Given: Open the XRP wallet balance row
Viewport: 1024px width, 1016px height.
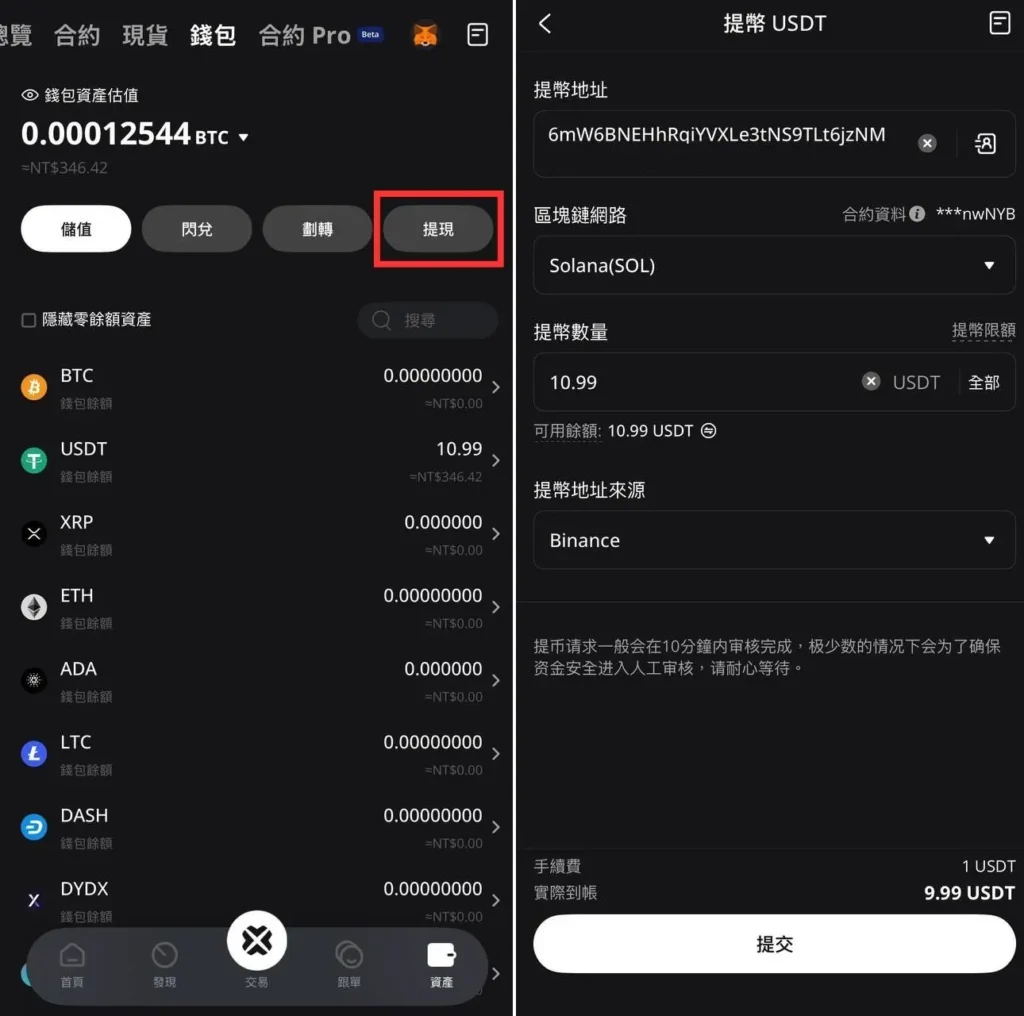Looking at the screenshot, I should click(258, 533).
